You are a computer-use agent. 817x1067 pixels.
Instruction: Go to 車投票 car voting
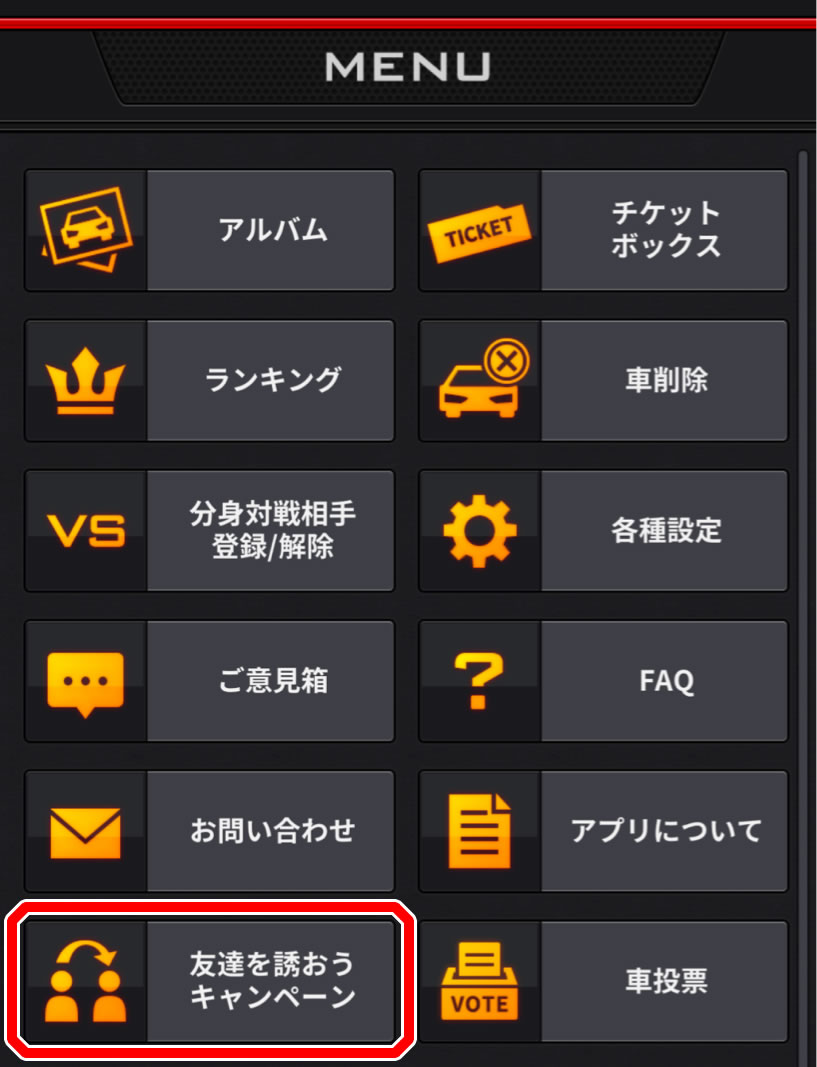click(x=603, y=981)
